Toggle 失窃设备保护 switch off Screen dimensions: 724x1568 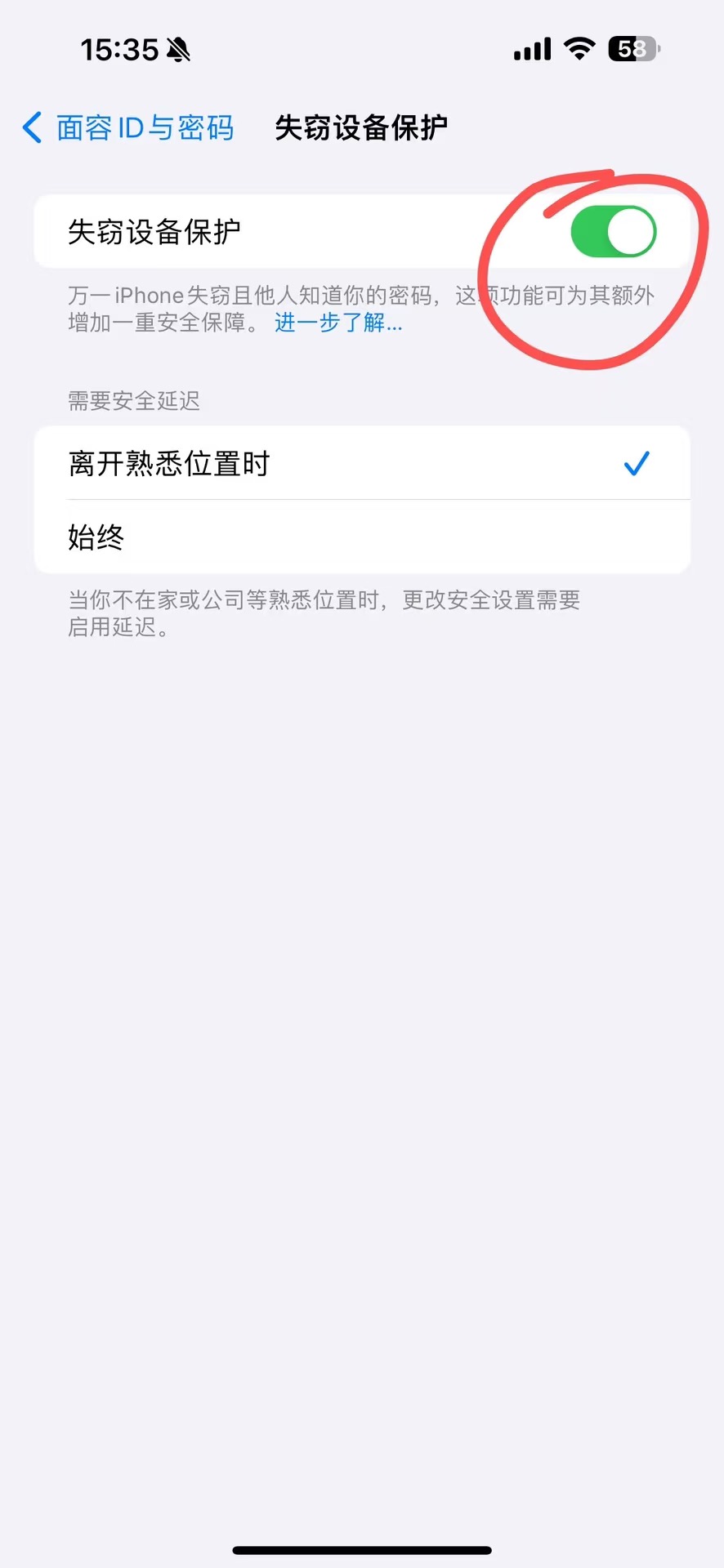pos(613,232)
